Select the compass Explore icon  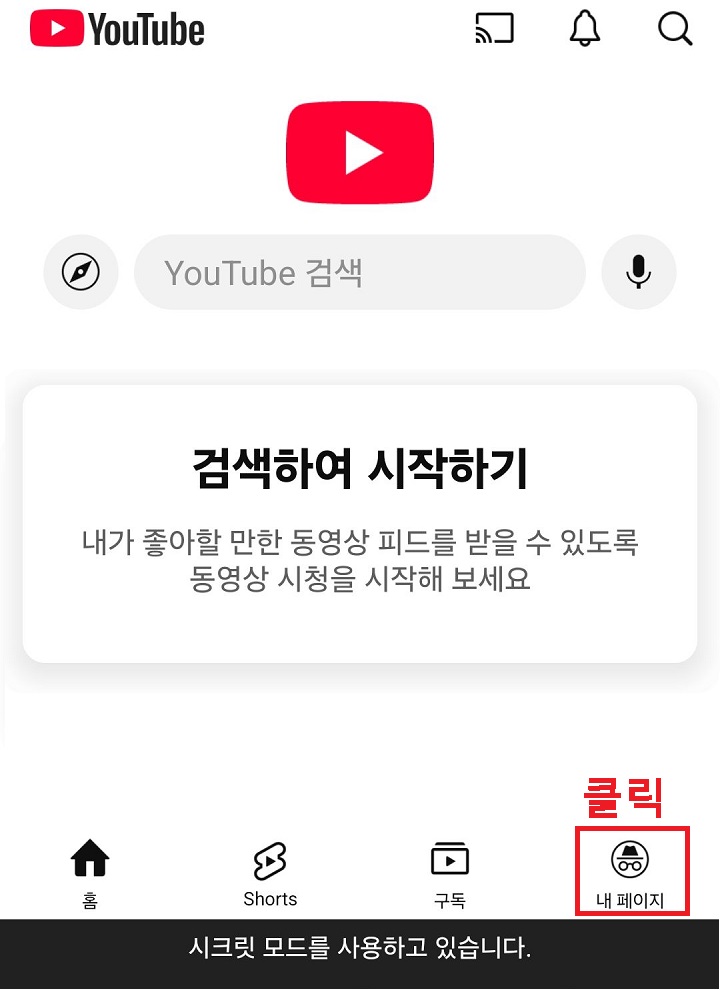[x=81, y=272]
